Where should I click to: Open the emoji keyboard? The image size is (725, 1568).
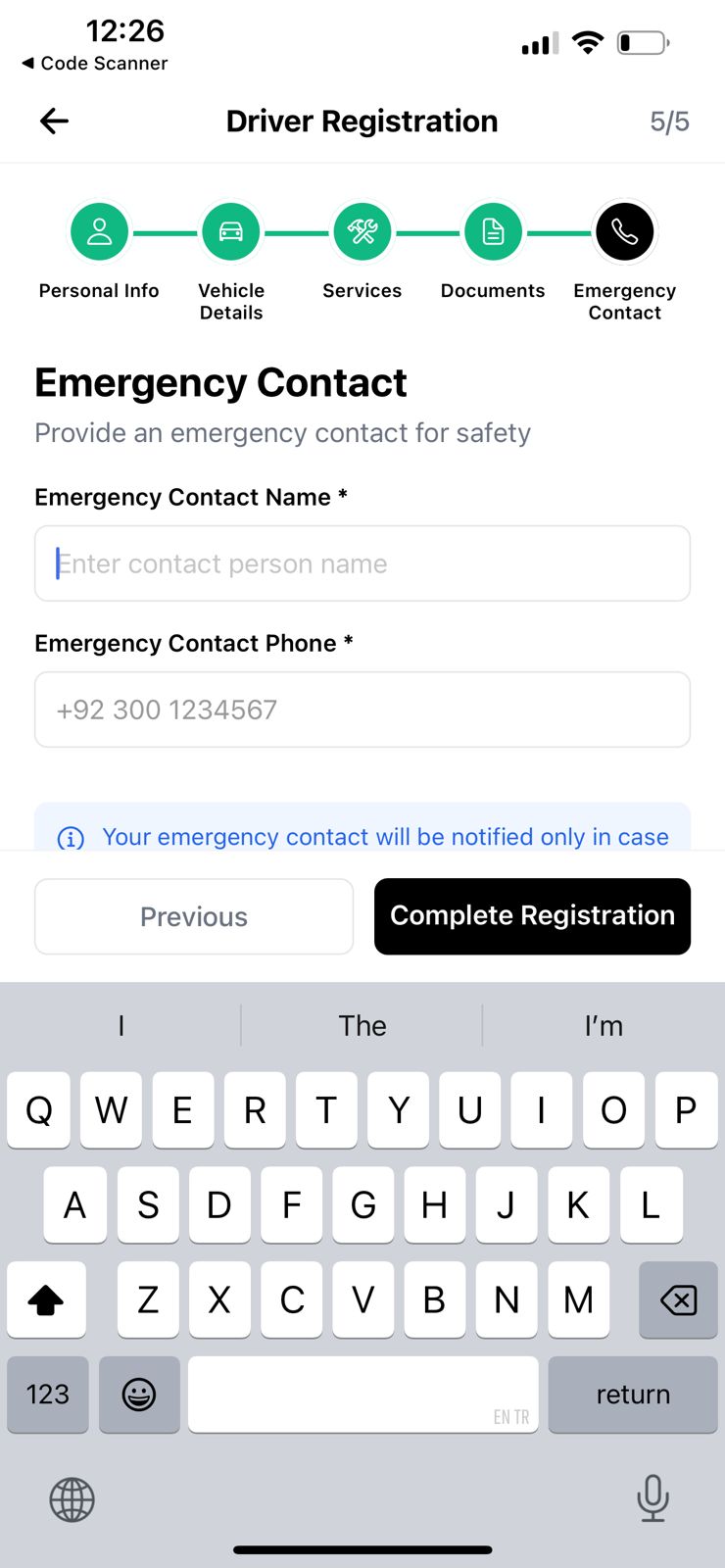139,1395
